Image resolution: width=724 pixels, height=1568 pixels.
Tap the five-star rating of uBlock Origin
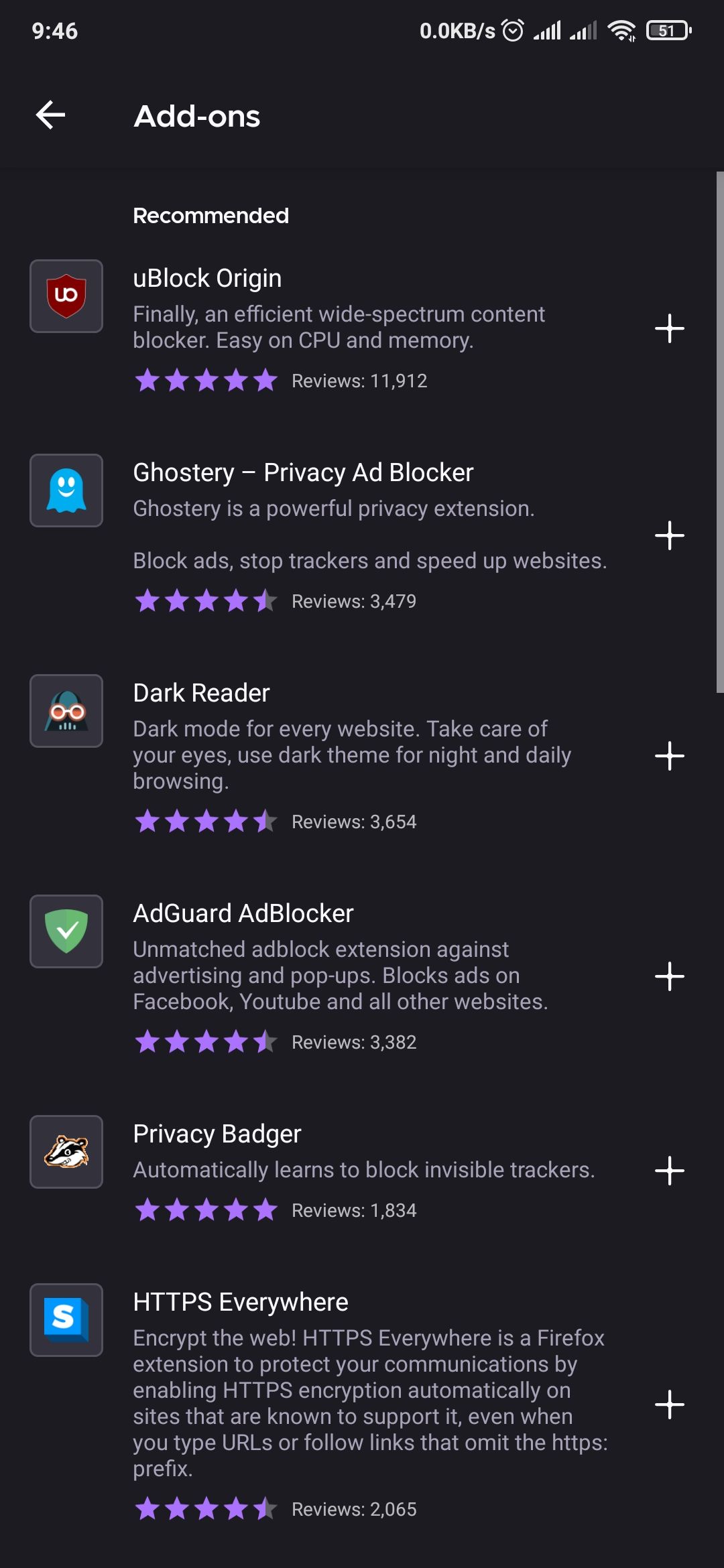pos(206,380)
